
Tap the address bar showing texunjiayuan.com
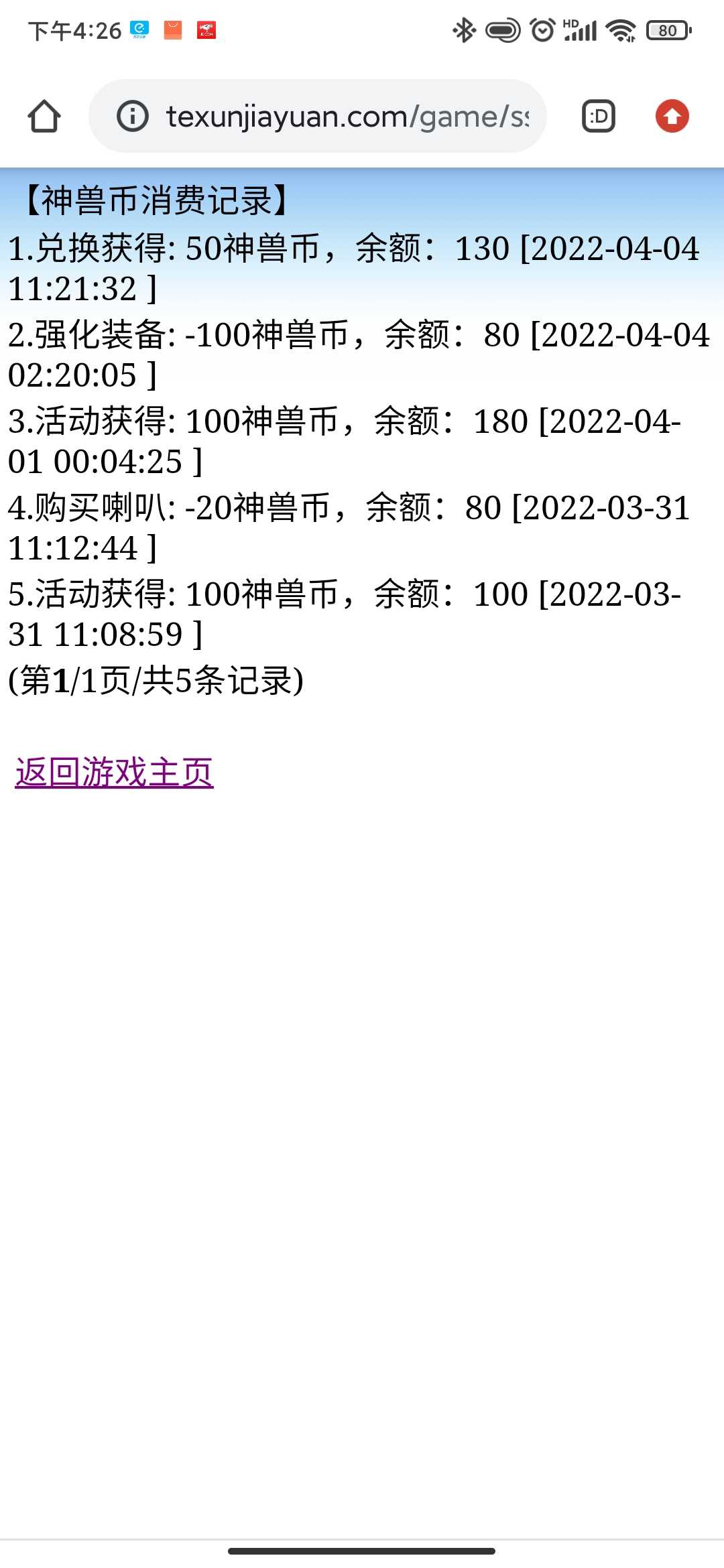(347, 117)
